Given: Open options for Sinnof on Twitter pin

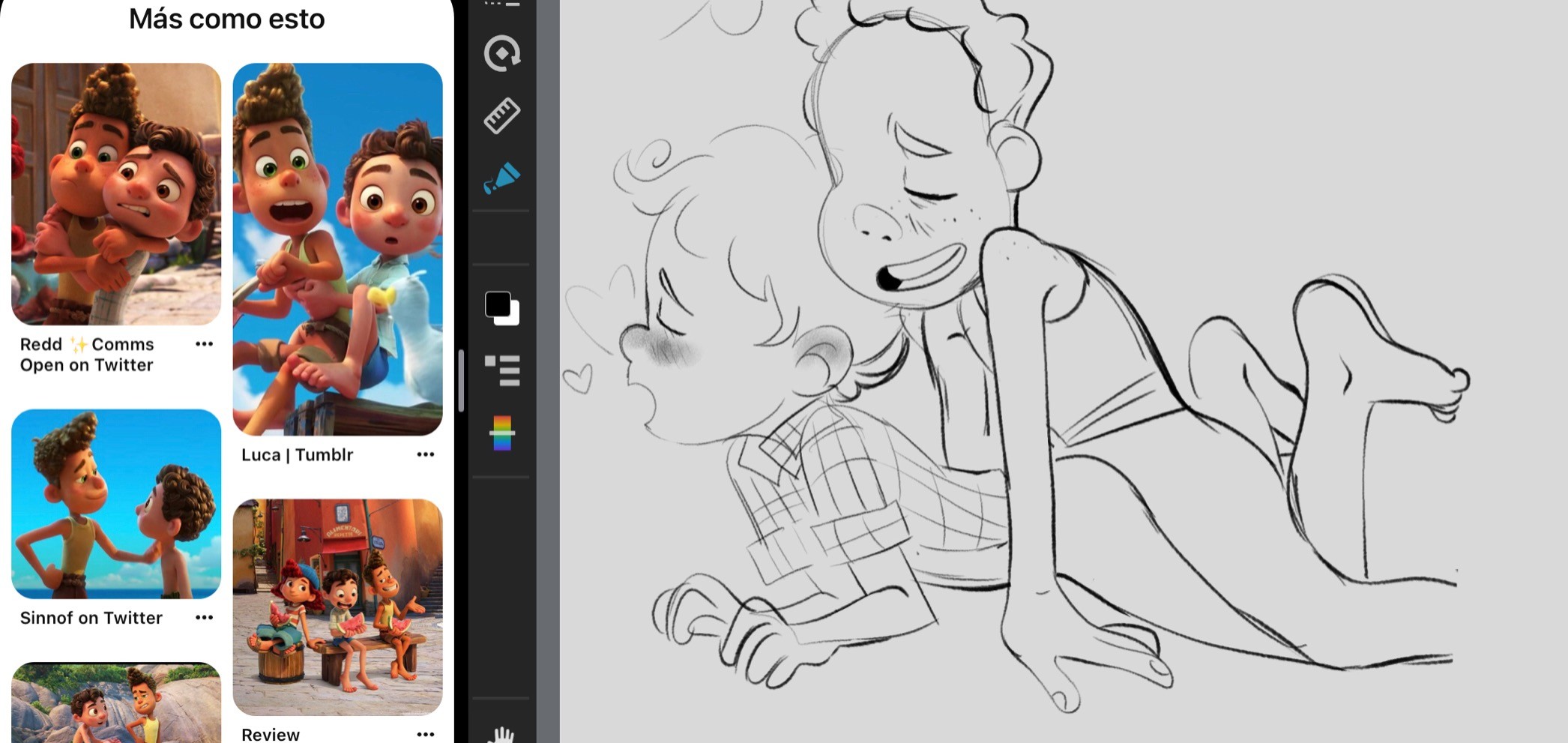Looking at the screenshot, I should (204, 618).
